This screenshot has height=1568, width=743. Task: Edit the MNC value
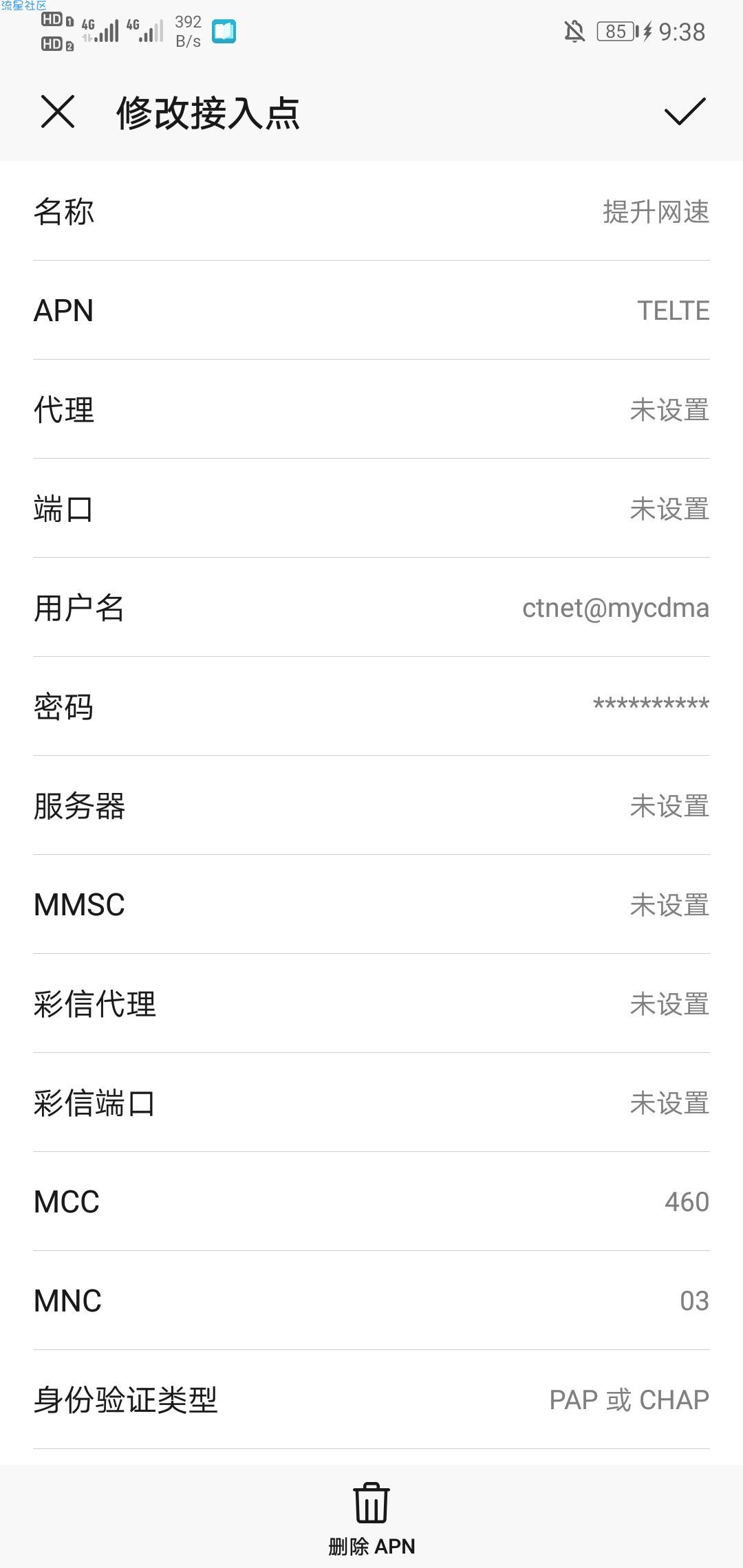coord(371,1301)
